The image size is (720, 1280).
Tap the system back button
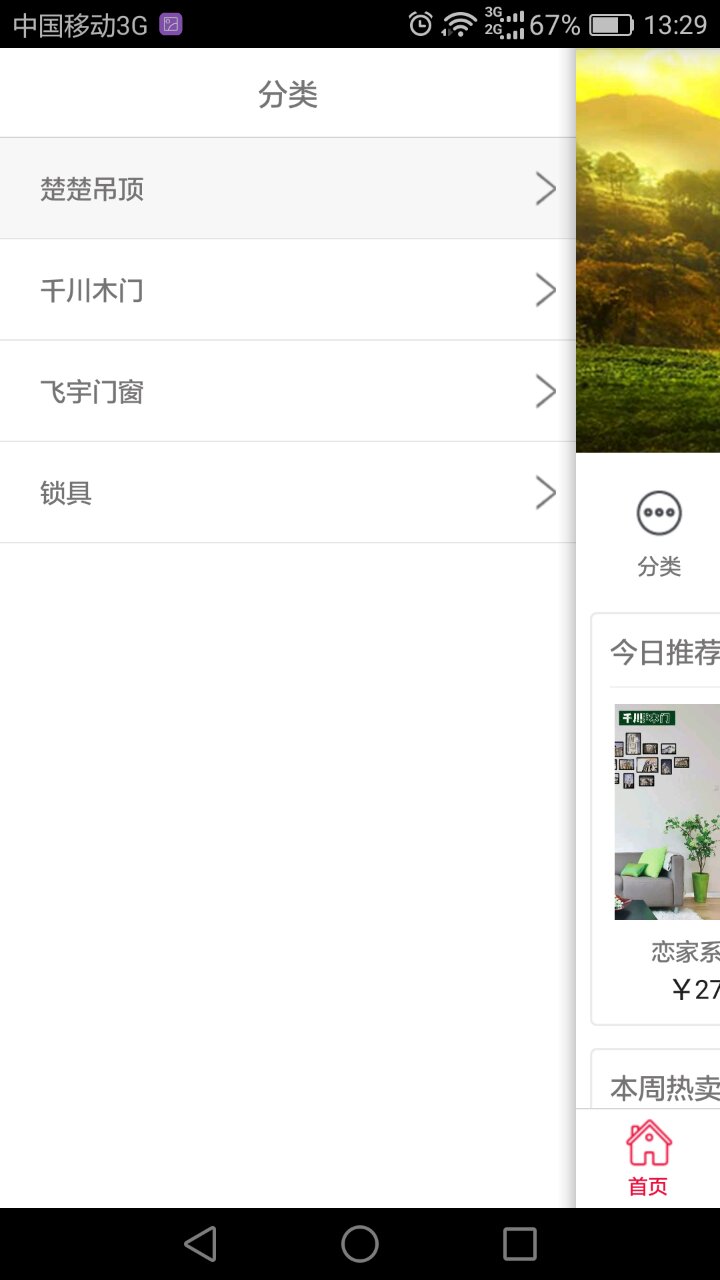click(200, 1244)
